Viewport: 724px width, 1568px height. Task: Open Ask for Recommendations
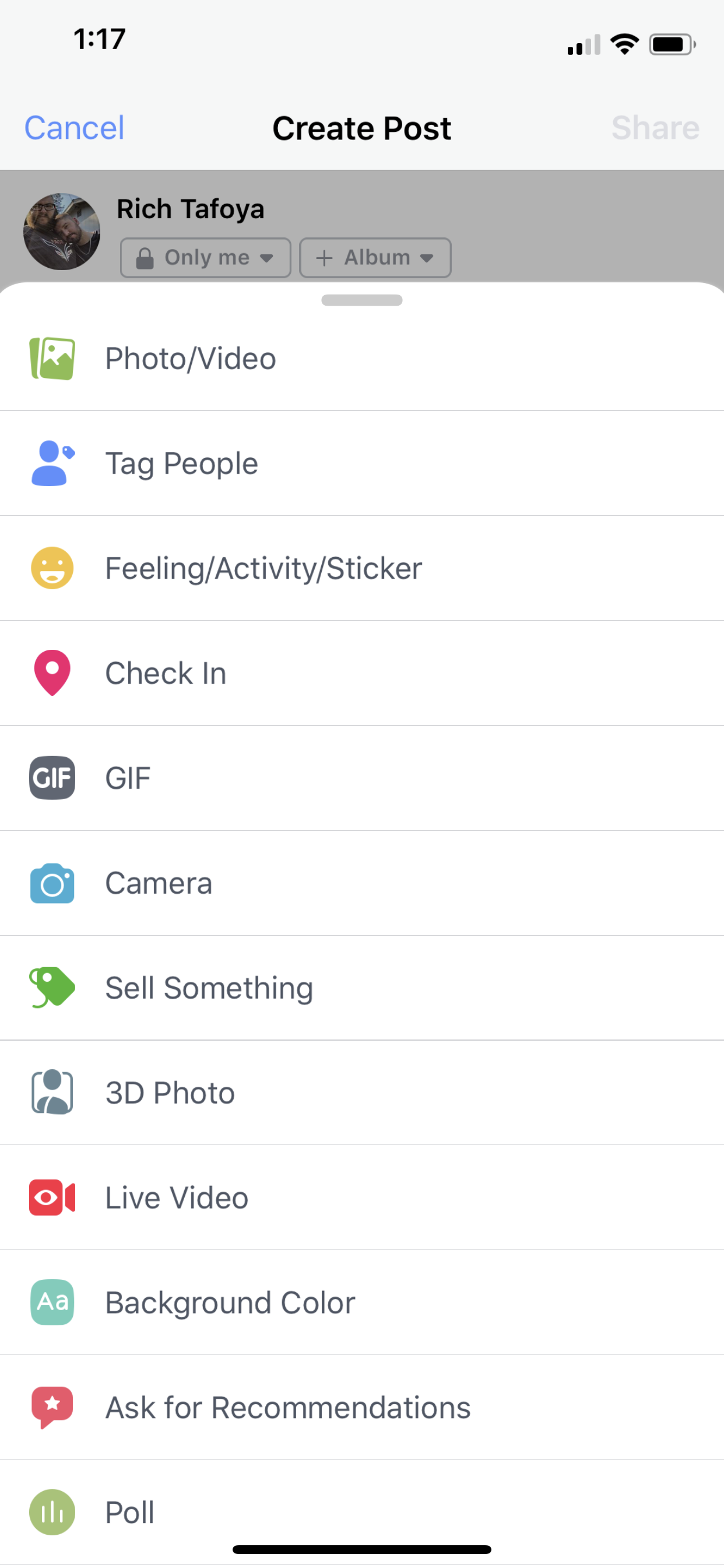click(362, 1408)
